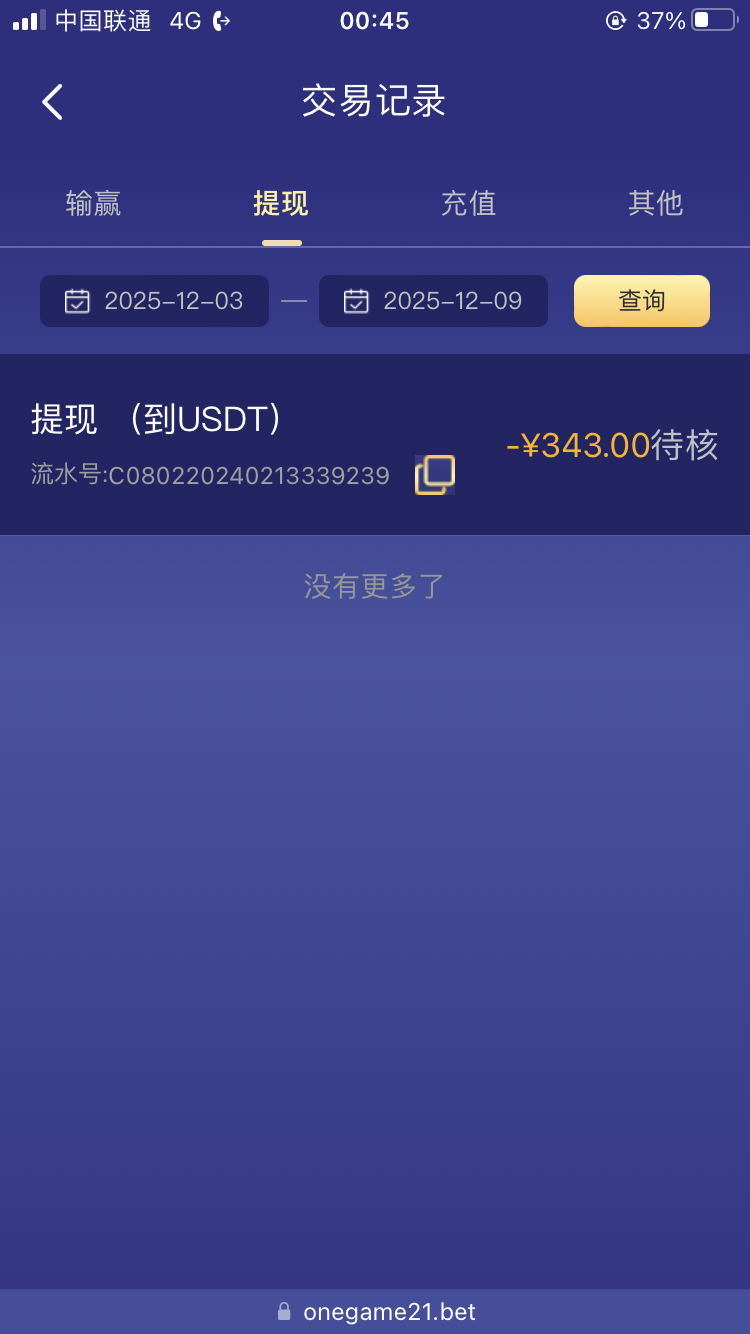Open the 其他 tab
The width and height of the screenshot is (750, 1334).
click(655, 203)
